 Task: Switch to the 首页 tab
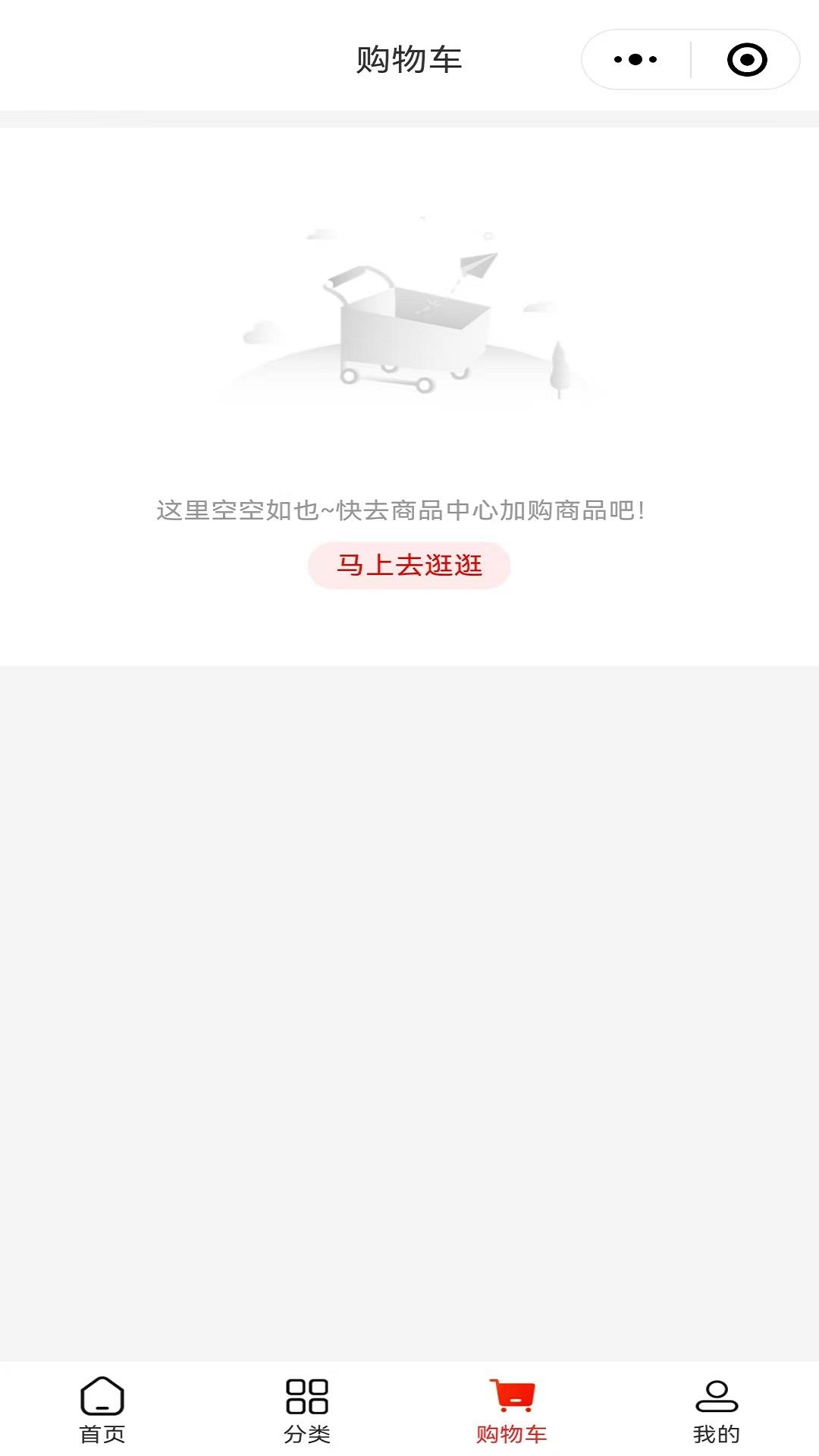(x=102, y=1410)
